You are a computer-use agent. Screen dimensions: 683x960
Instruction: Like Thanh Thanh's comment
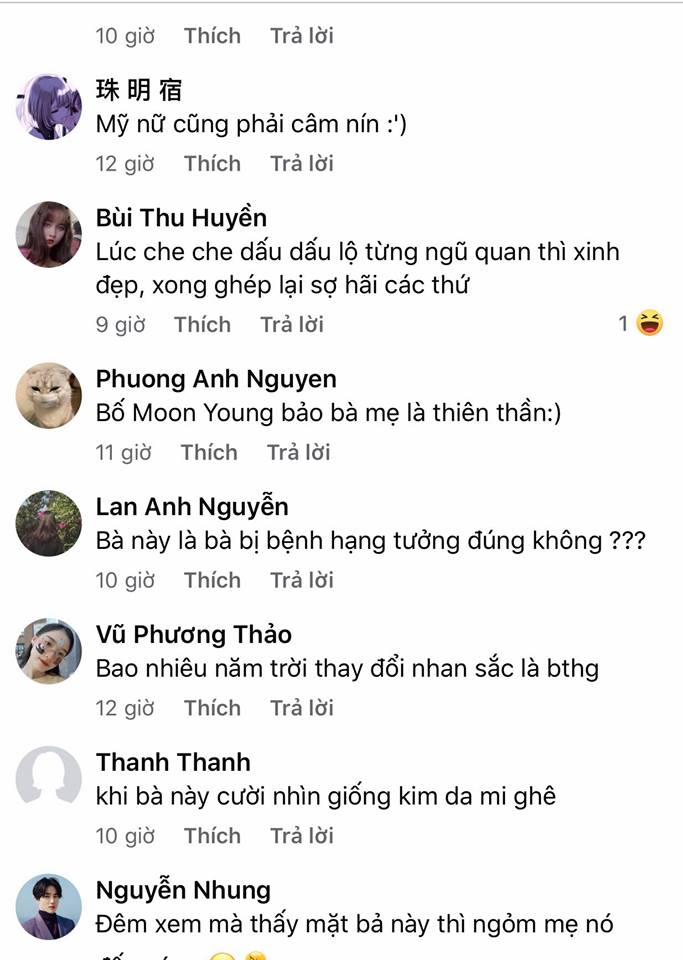(x=212, y=836)
